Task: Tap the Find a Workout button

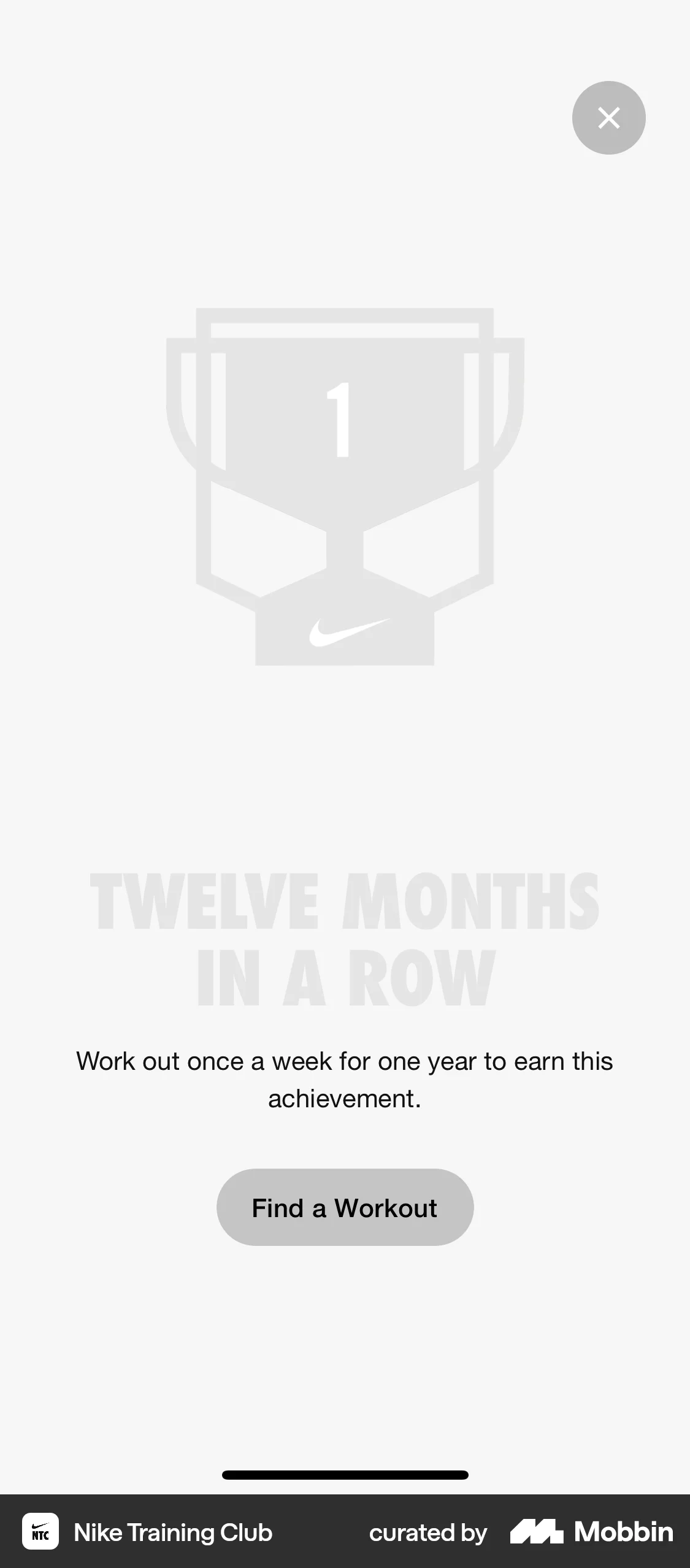Action: (345, 1207)
